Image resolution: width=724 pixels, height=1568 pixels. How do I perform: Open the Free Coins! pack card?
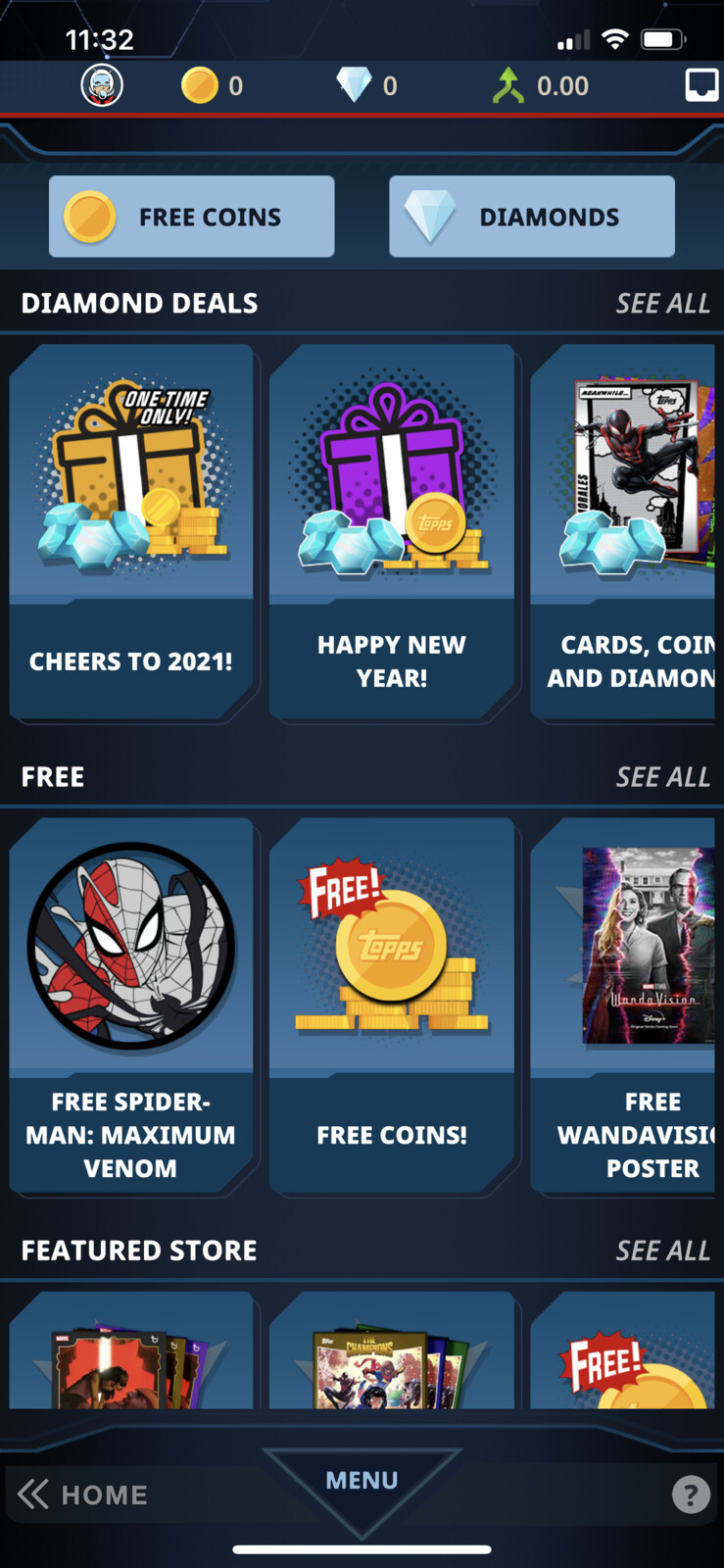pyautogui.click(x=392, y=1005)
